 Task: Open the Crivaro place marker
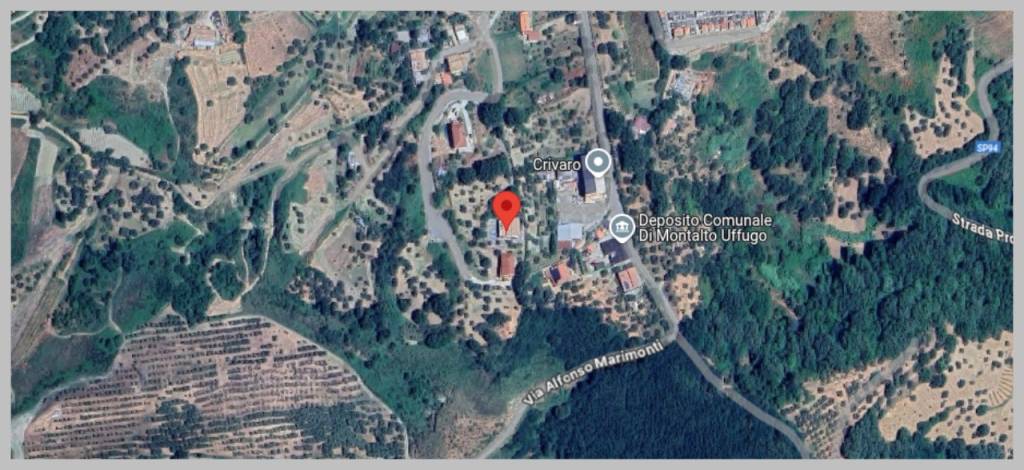598,160
